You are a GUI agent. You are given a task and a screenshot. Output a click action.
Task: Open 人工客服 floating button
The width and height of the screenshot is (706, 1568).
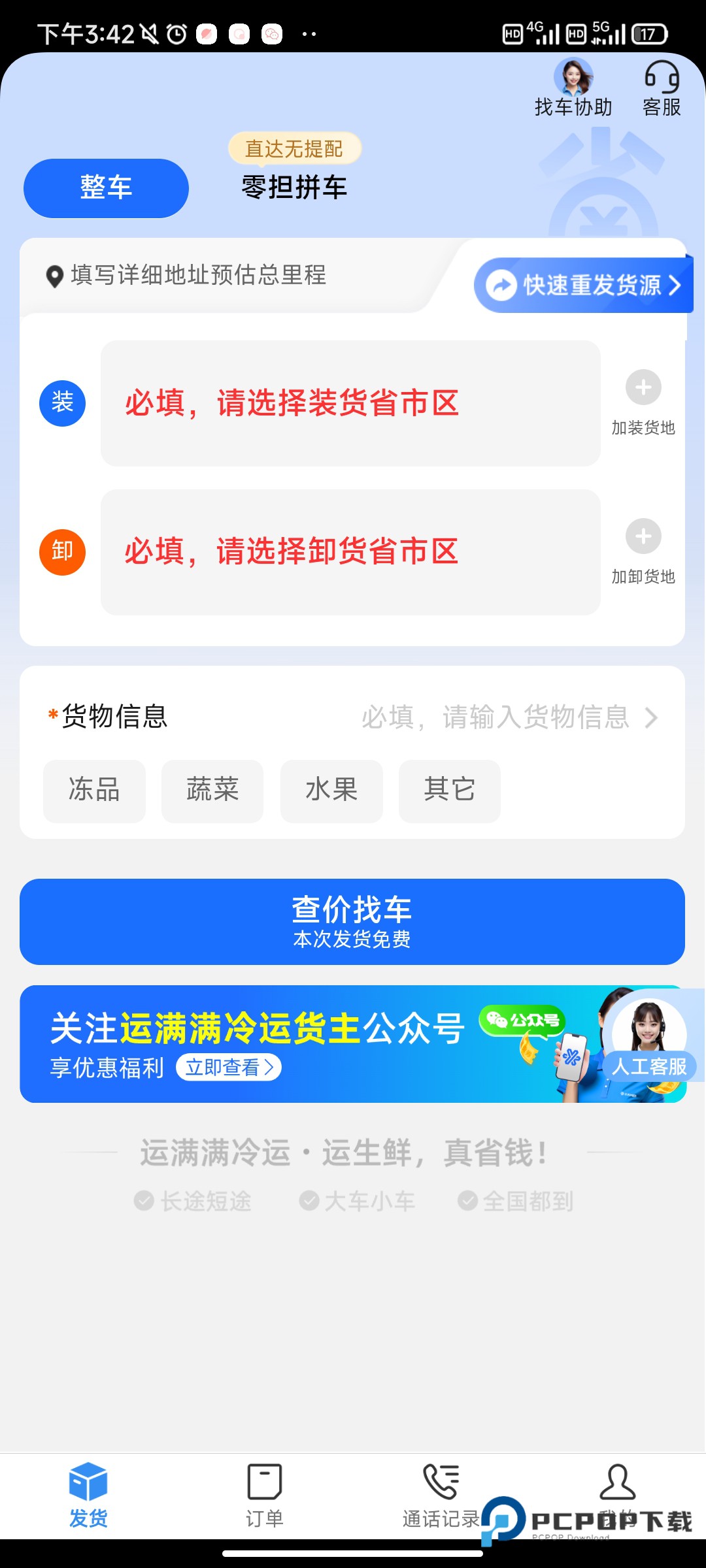pyautogui.click(x=648, y=1037)
